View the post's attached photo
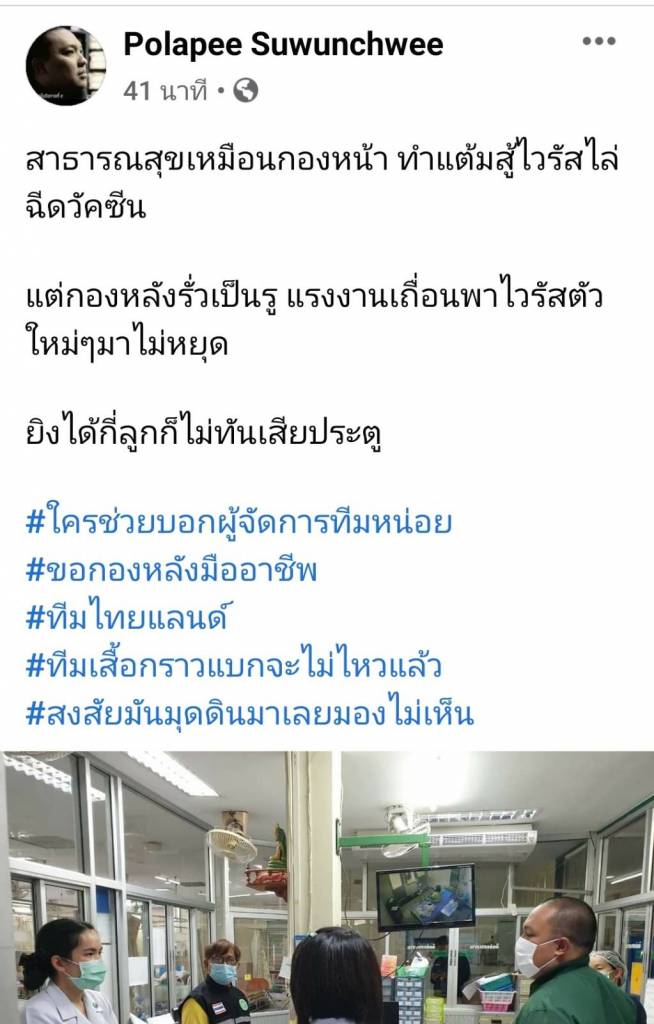Viewport: 654px width, 1024px height. (327, 887)
